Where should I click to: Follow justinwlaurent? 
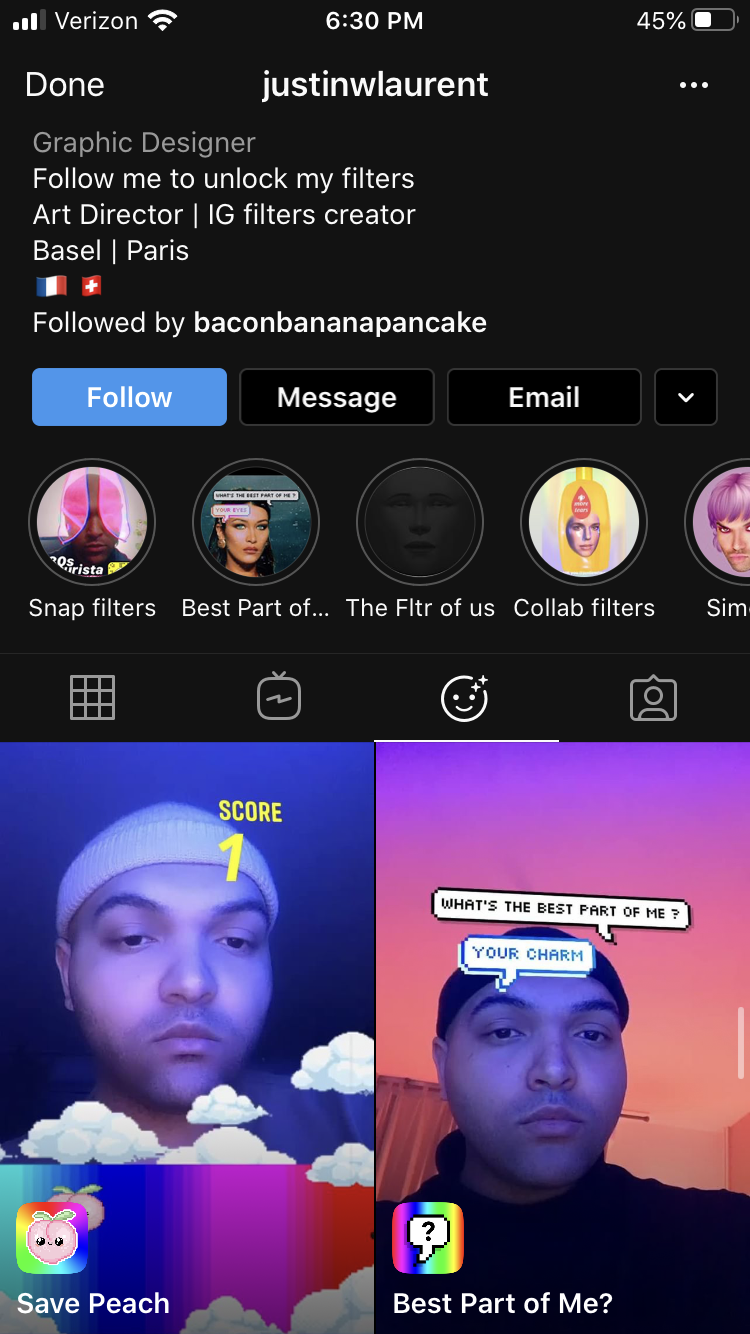pos(130,397)
